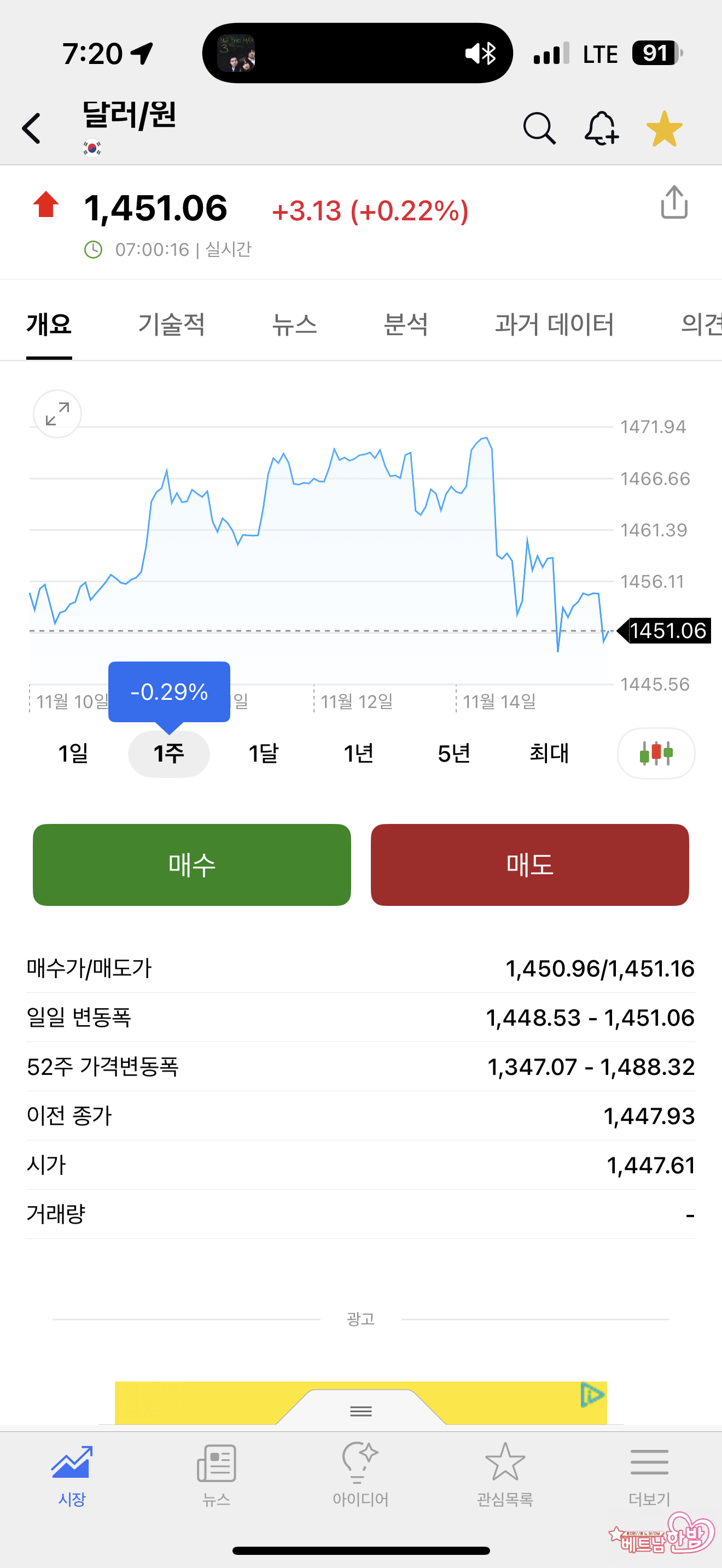This screenshot has width=722, height=1568.
Task: Open the 뉴스 top tab
Action: point(294,324)
